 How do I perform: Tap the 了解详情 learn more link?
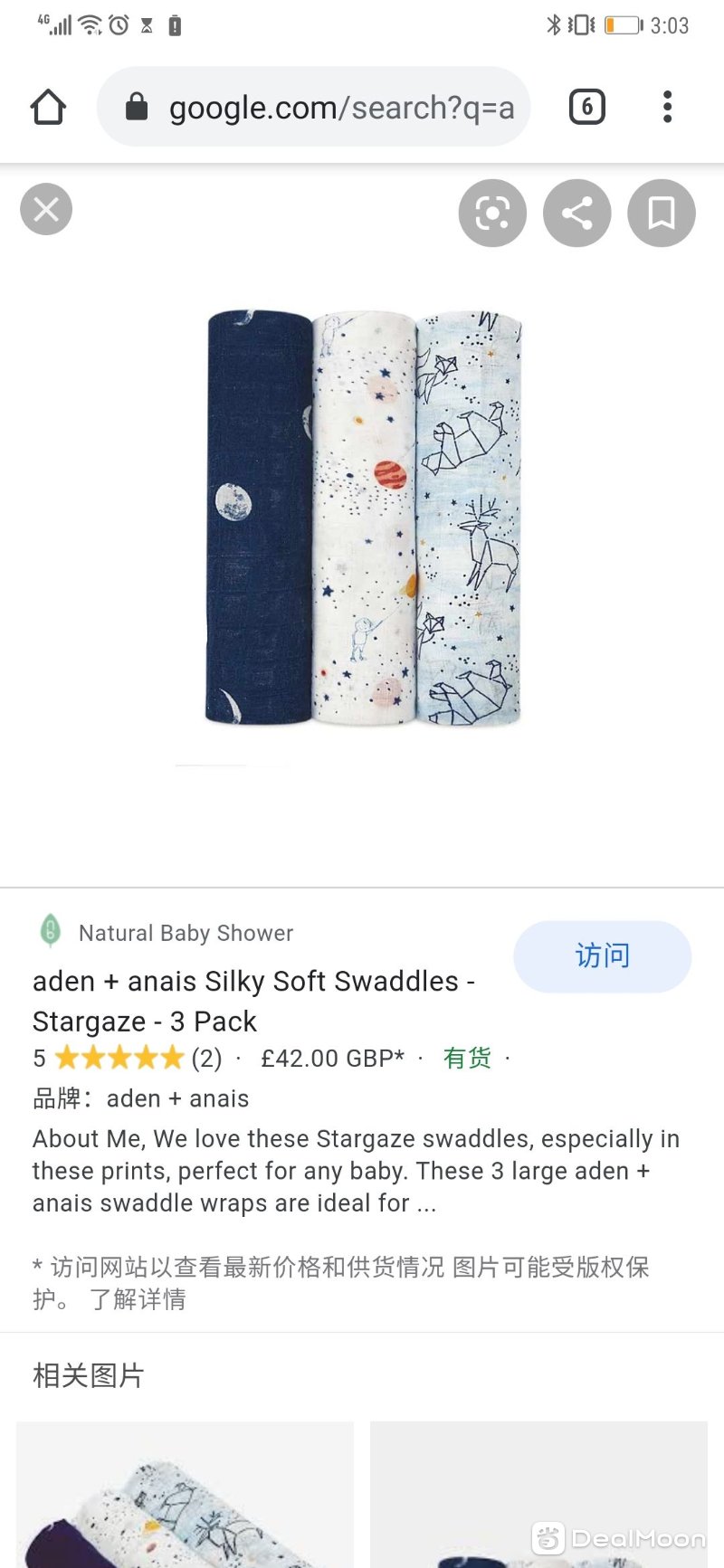[138, 1299]
